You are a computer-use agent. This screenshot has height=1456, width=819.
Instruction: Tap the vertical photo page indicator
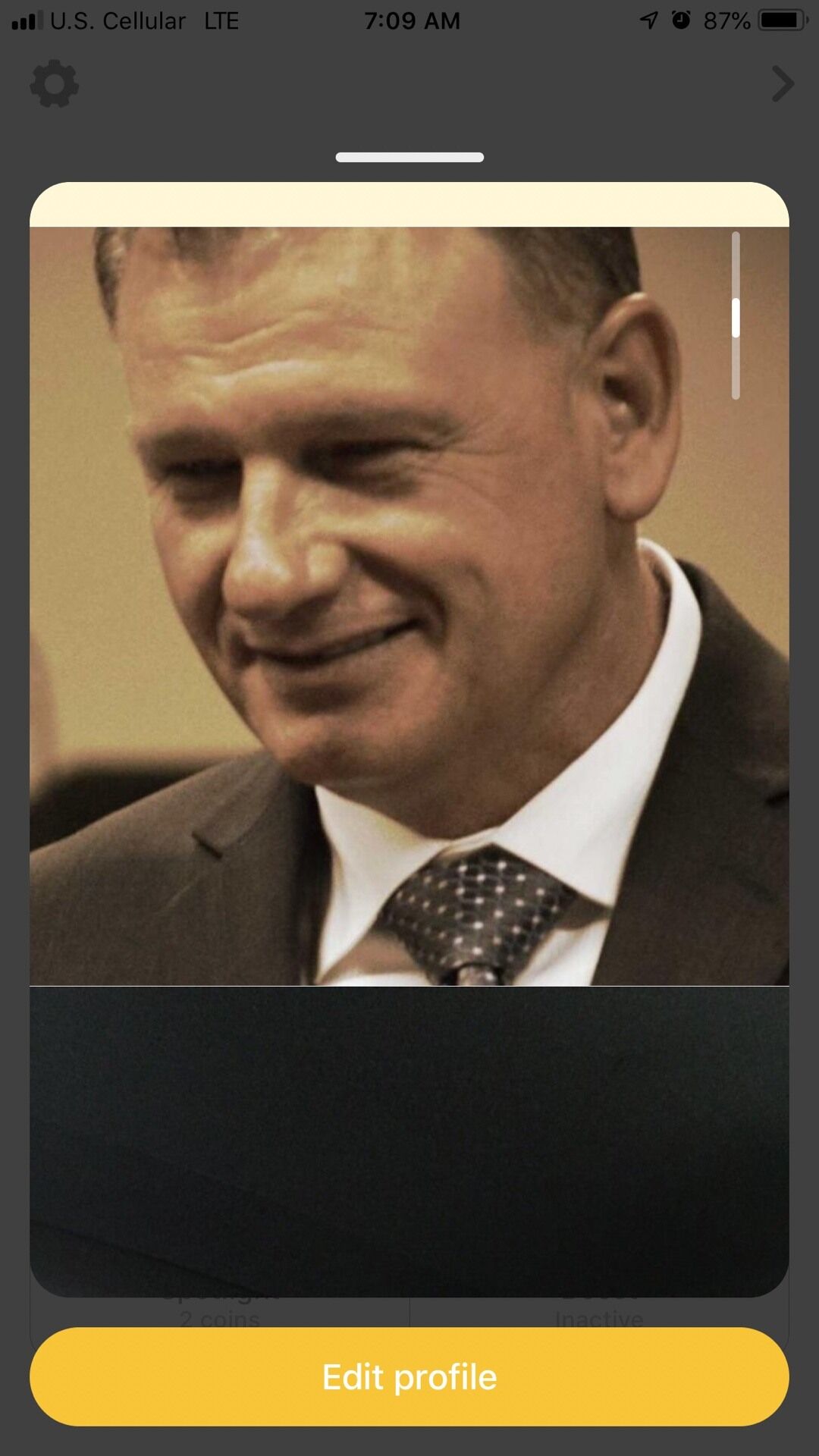pyautogui.click(x=735, y=315)
